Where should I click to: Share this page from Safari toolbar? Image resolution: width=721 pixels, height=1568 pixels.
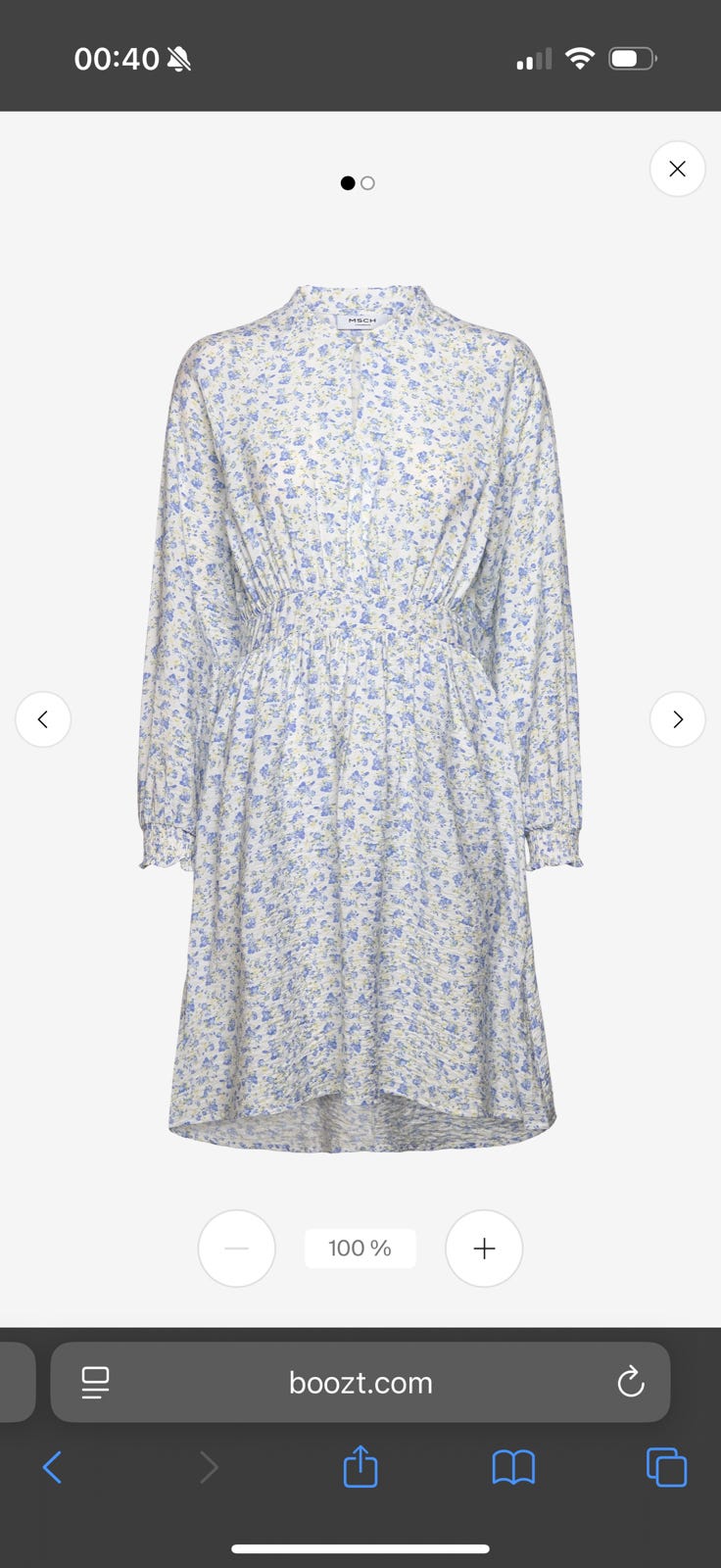(x=360, y=1467)
